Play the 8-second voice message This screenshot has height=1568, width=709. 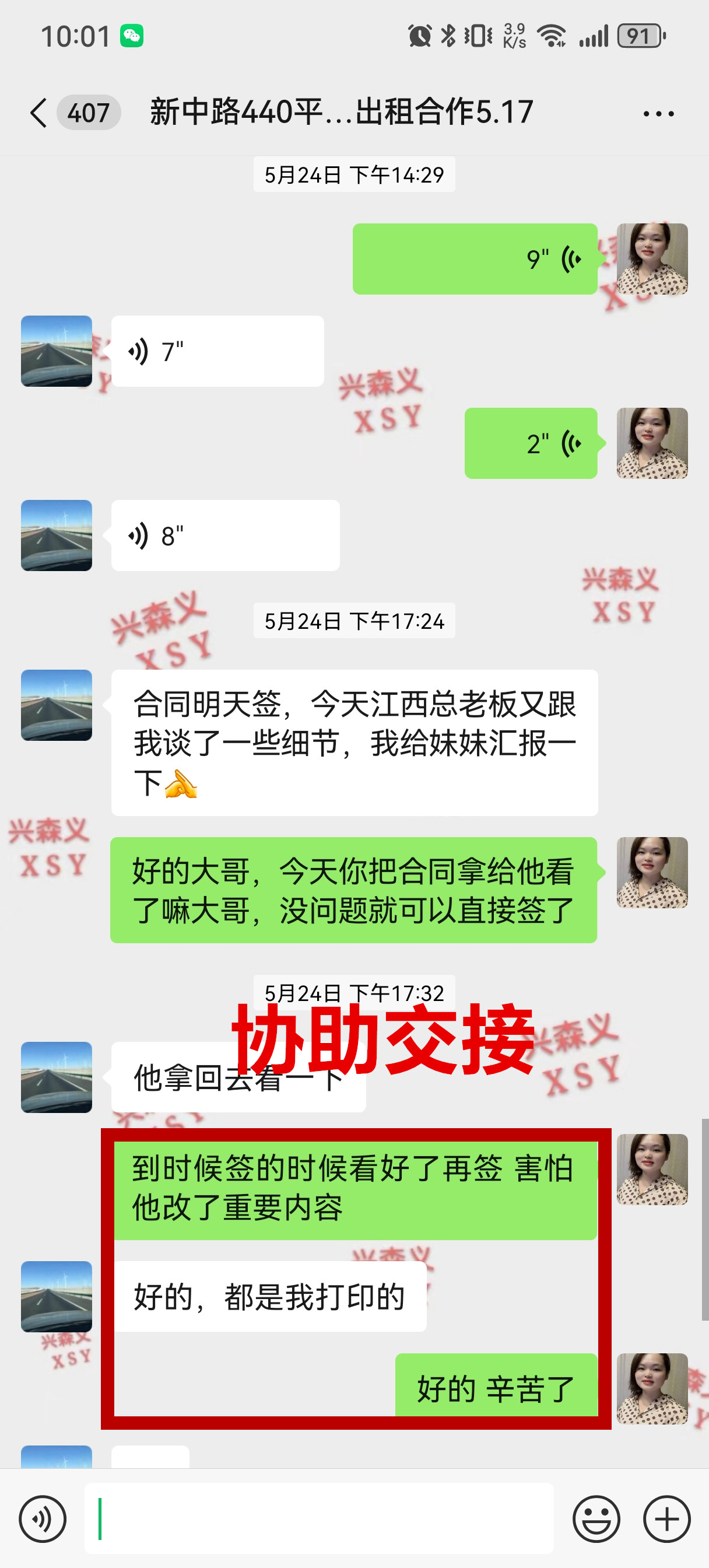click(225, 535)
